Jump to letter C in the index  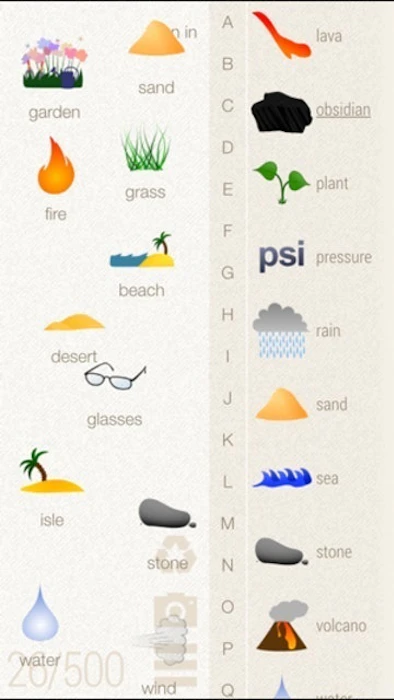pos(228,106)
